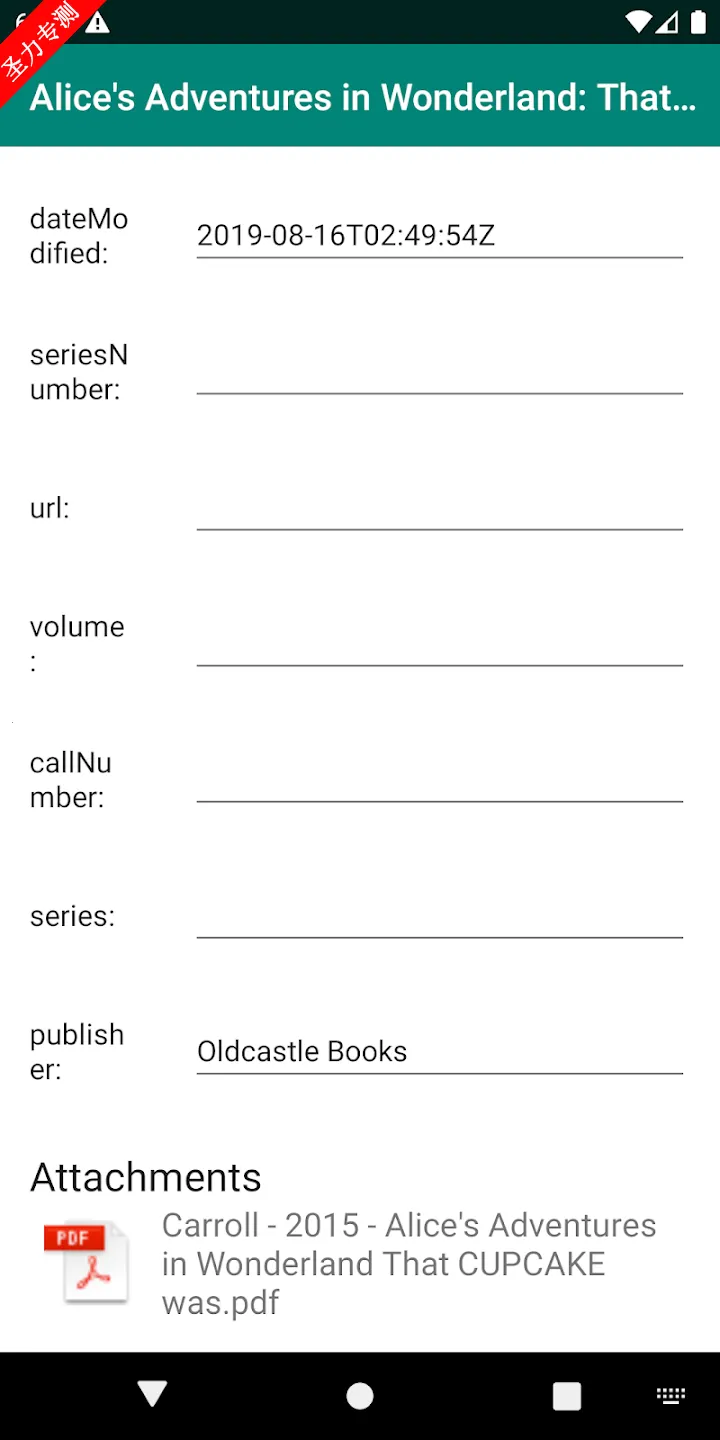This screenshot has height=1440, width=720.
Task: Focus the series text field
Action: (x=439, y=916)
